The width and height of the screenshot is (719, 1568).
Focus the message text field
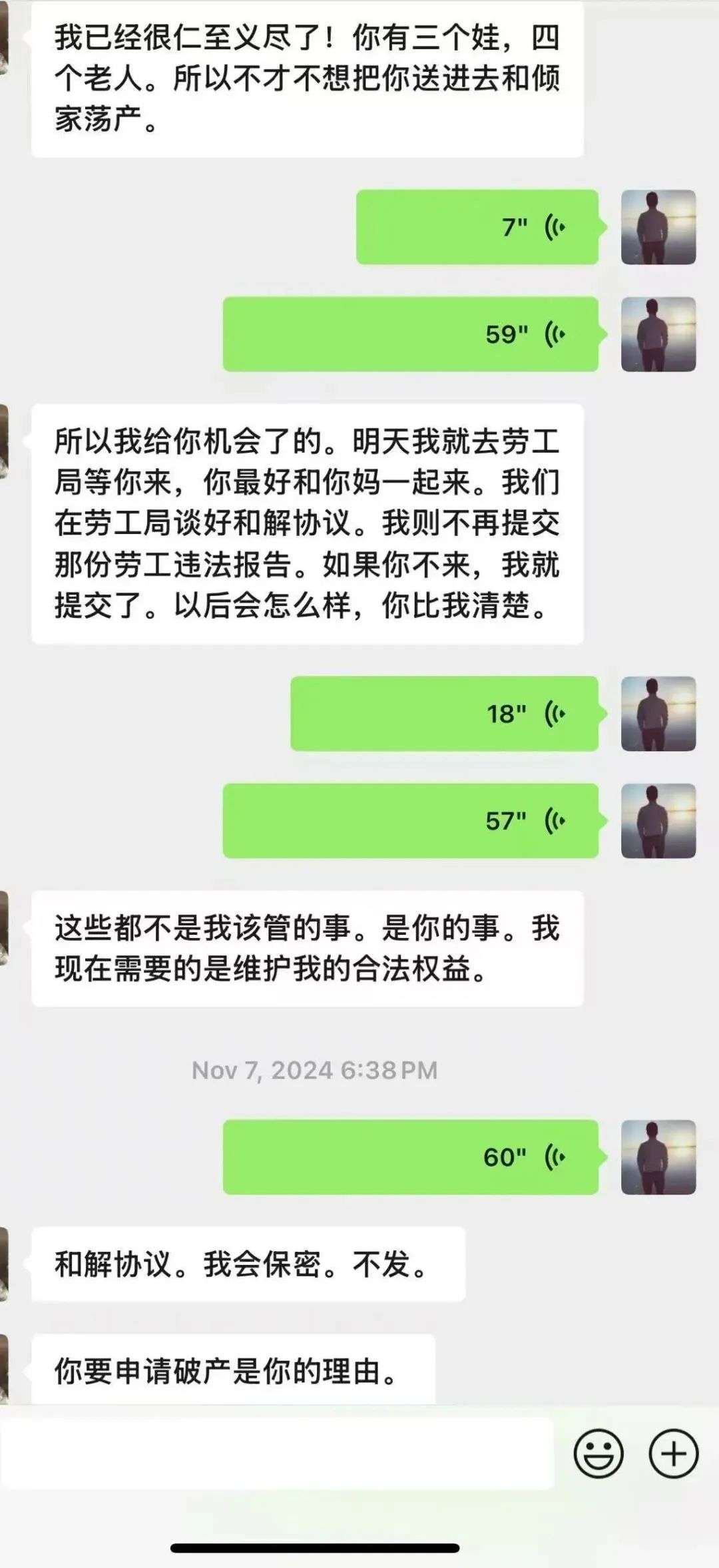click(276, 1453)
